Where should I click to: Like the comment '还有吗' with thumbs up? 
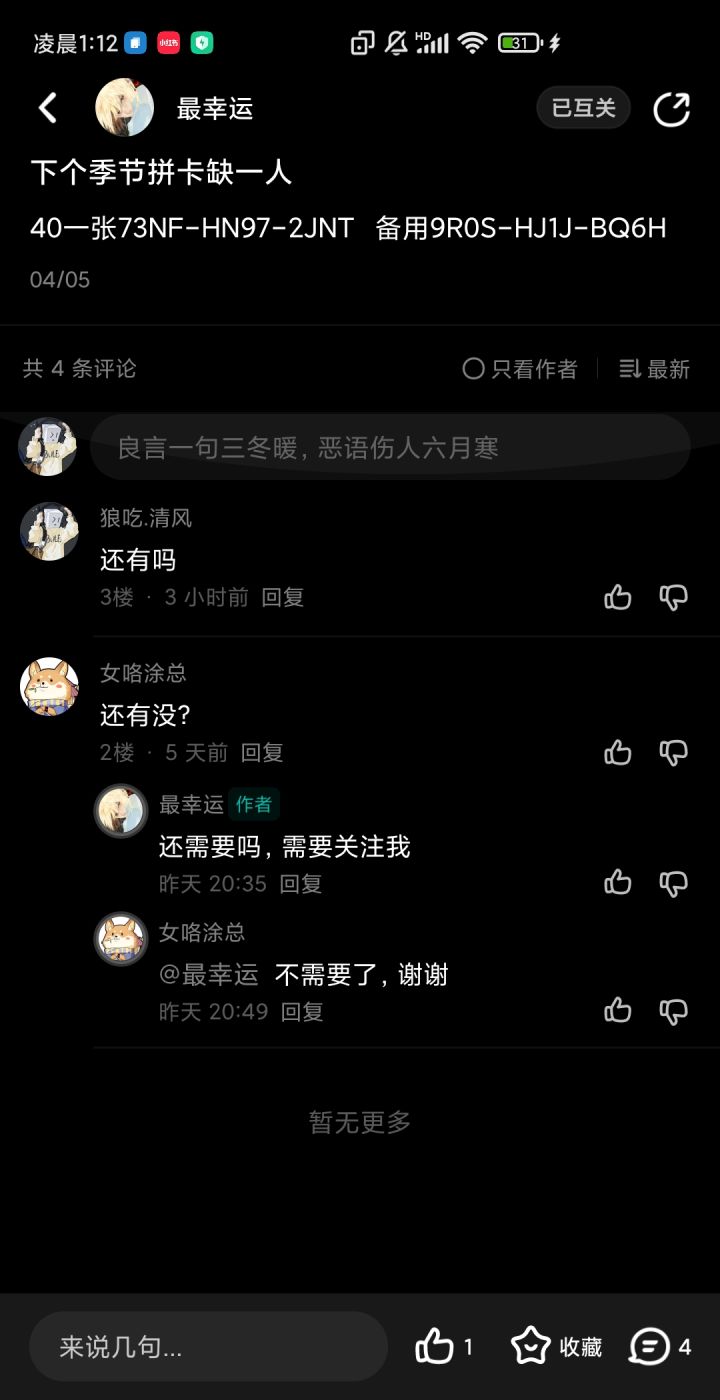click(618, 596)
